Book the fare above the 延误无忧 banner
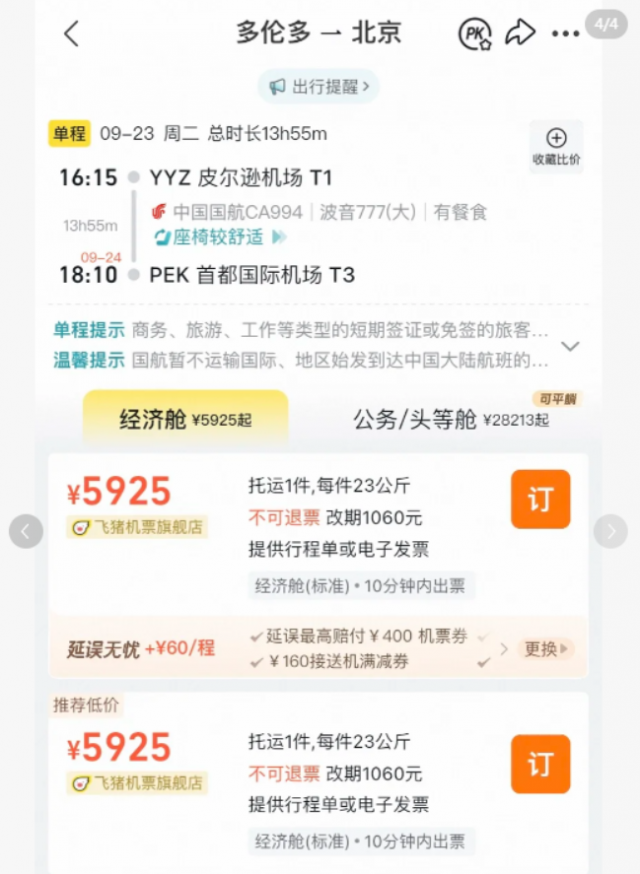The image size is (640, 874). point(540,499)
